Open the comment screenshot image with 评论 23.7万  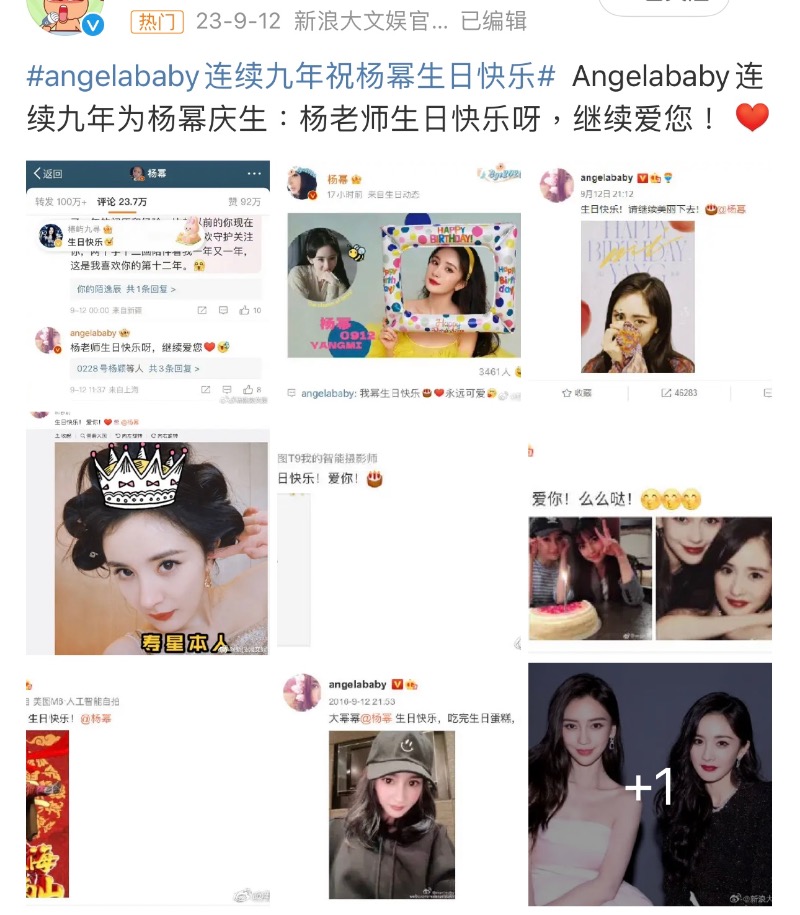(147, 281)
